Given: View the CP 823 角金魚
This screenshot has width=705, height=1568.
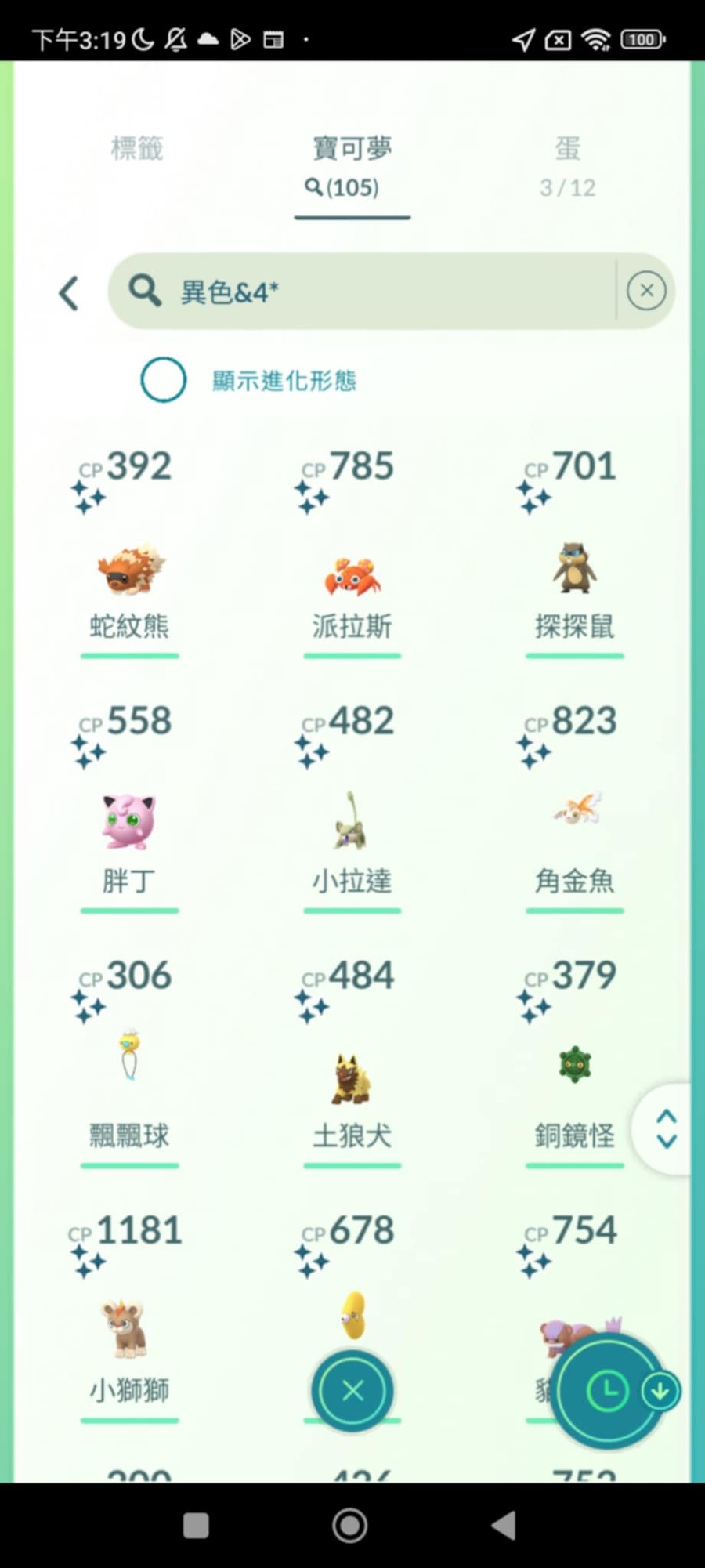Looking at the screenshot, I should click(574, 807).
